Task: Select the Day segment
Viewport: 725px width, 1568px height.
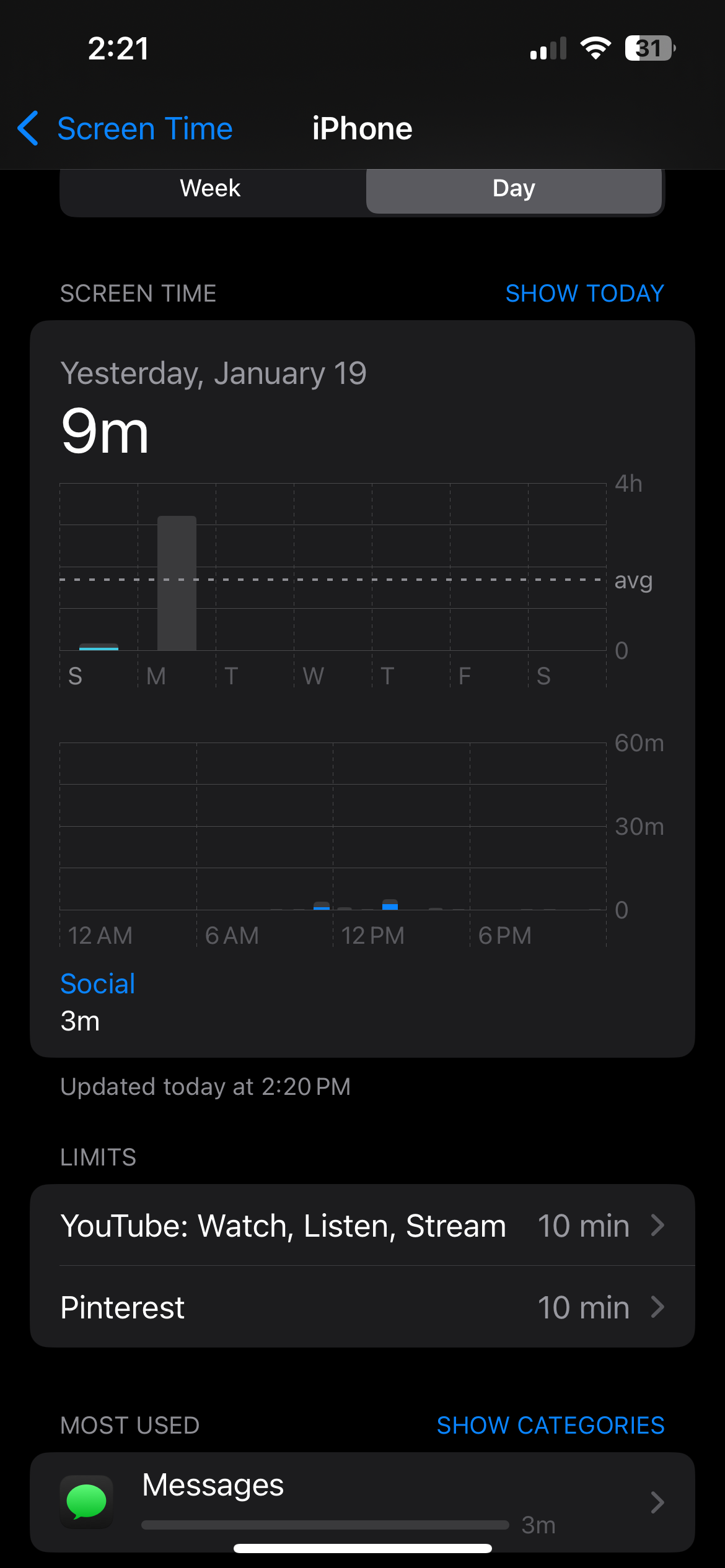Action: click(x=514, y=188)
